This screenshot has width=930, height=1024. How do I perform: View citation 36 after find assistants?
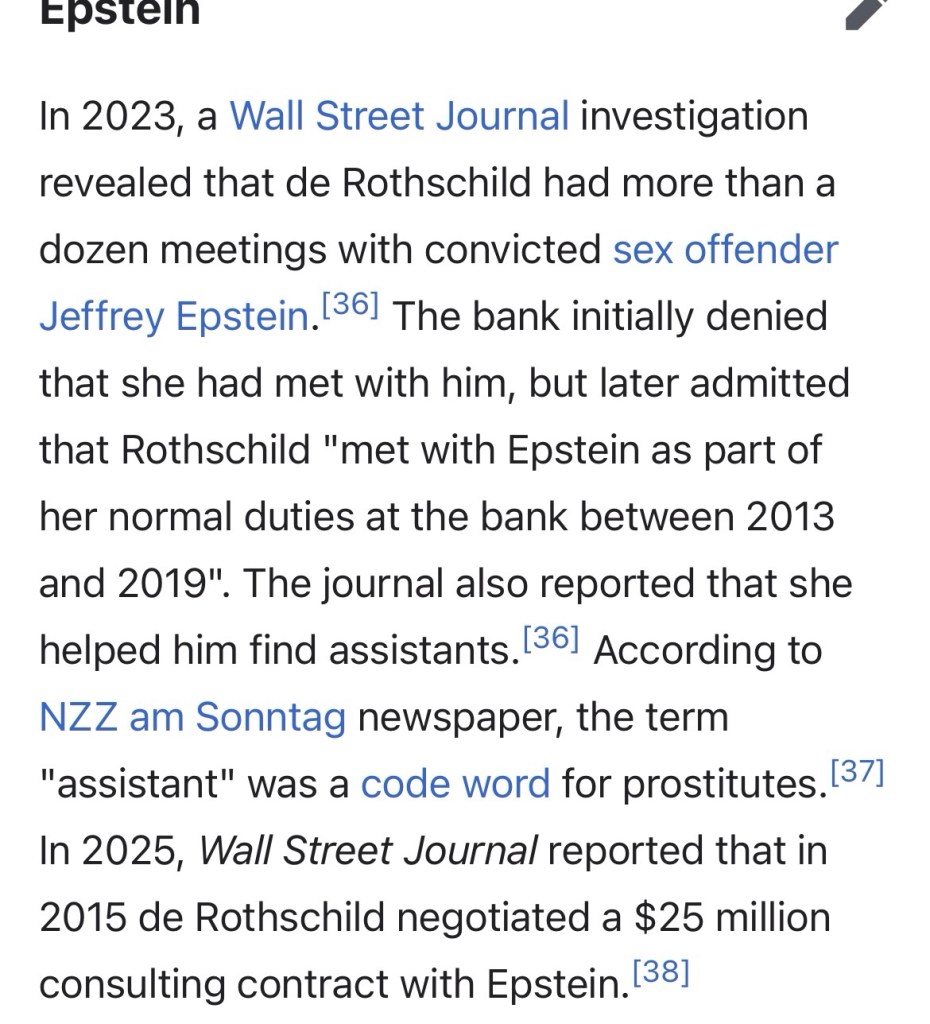(x=549, y=639)
